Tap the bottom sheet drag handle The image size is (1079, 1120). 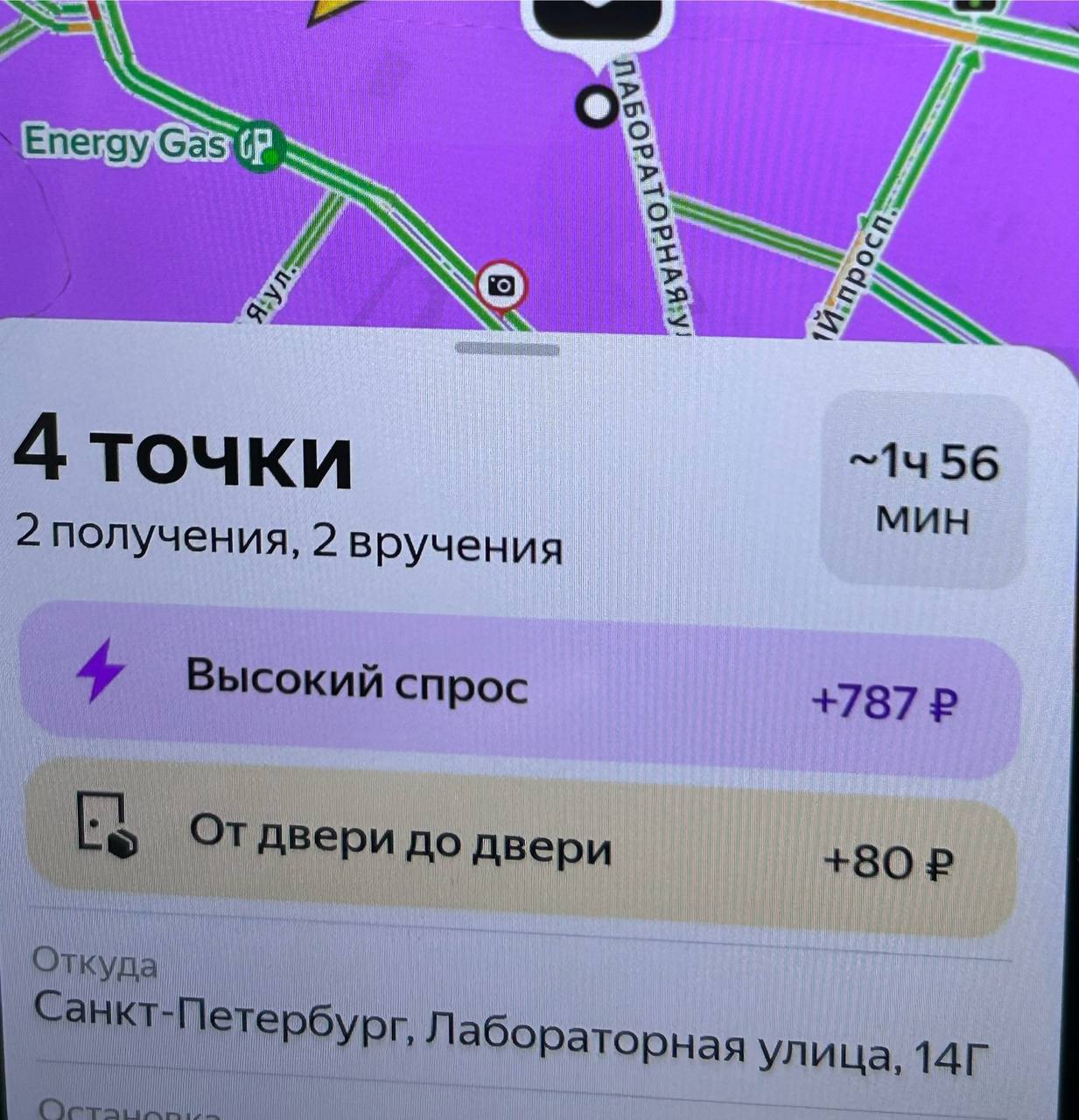coord(508,349)
